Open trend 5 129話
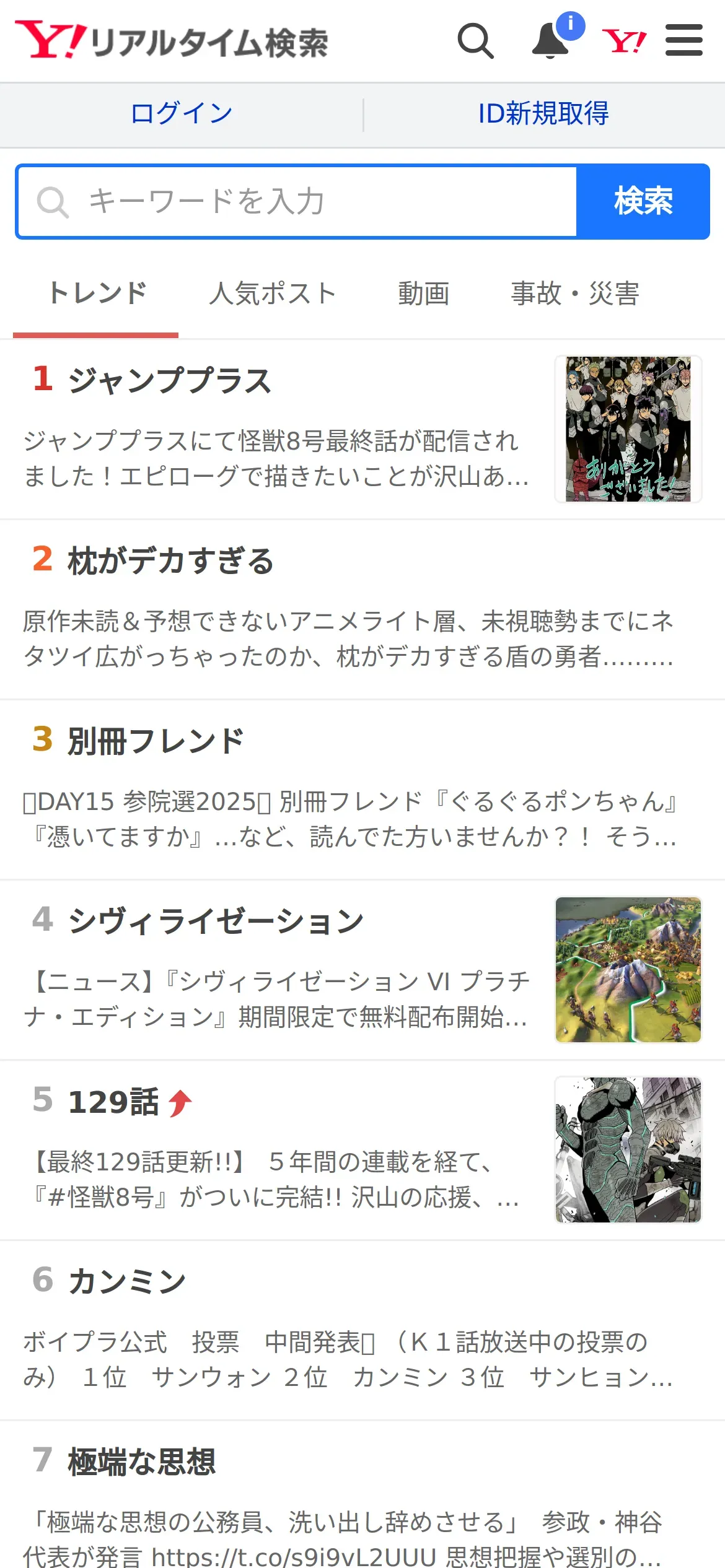725x1568 pixels. click(362, 1150)
